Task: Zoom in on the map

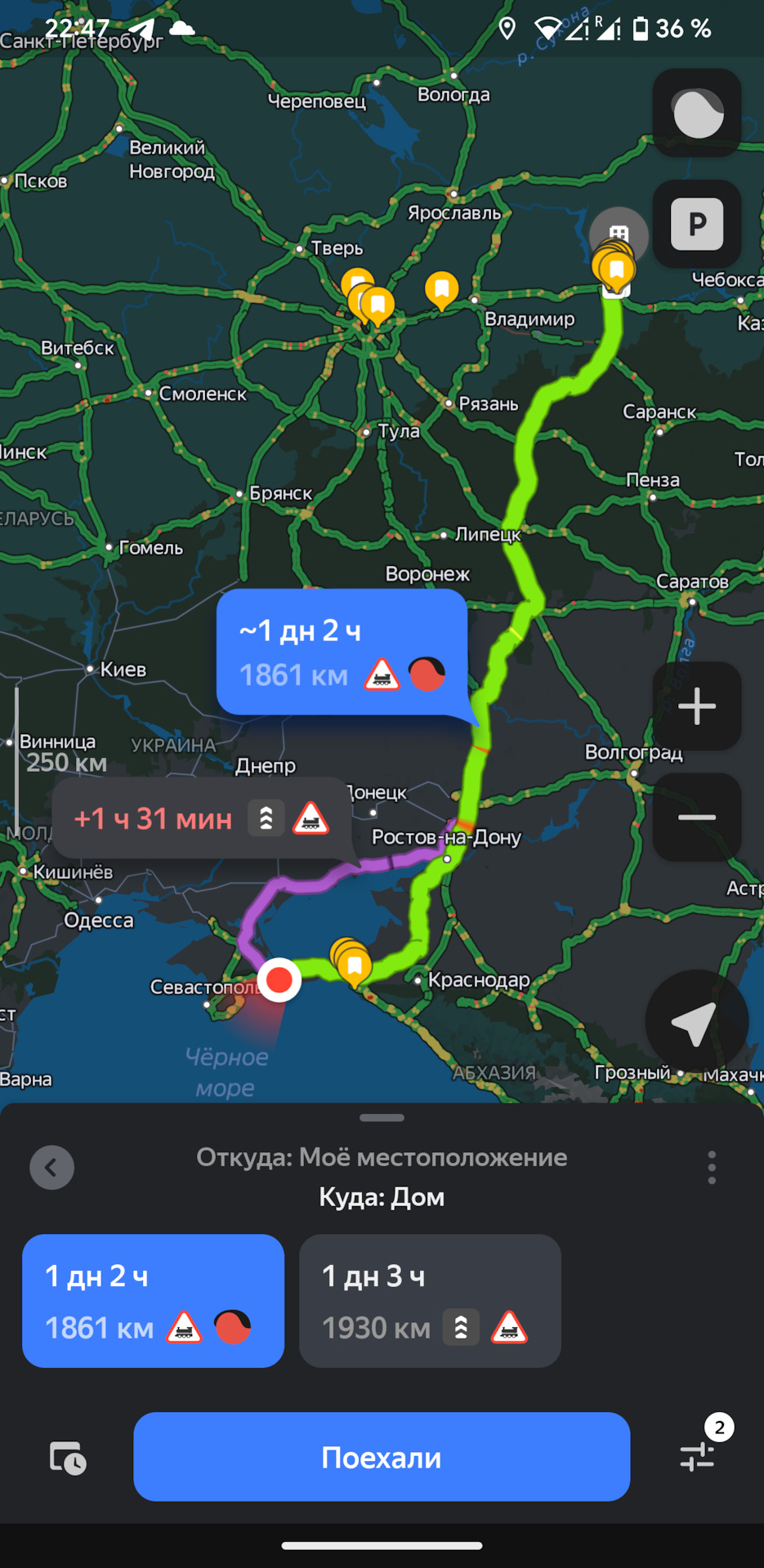Action: click(x=697, y=706)
